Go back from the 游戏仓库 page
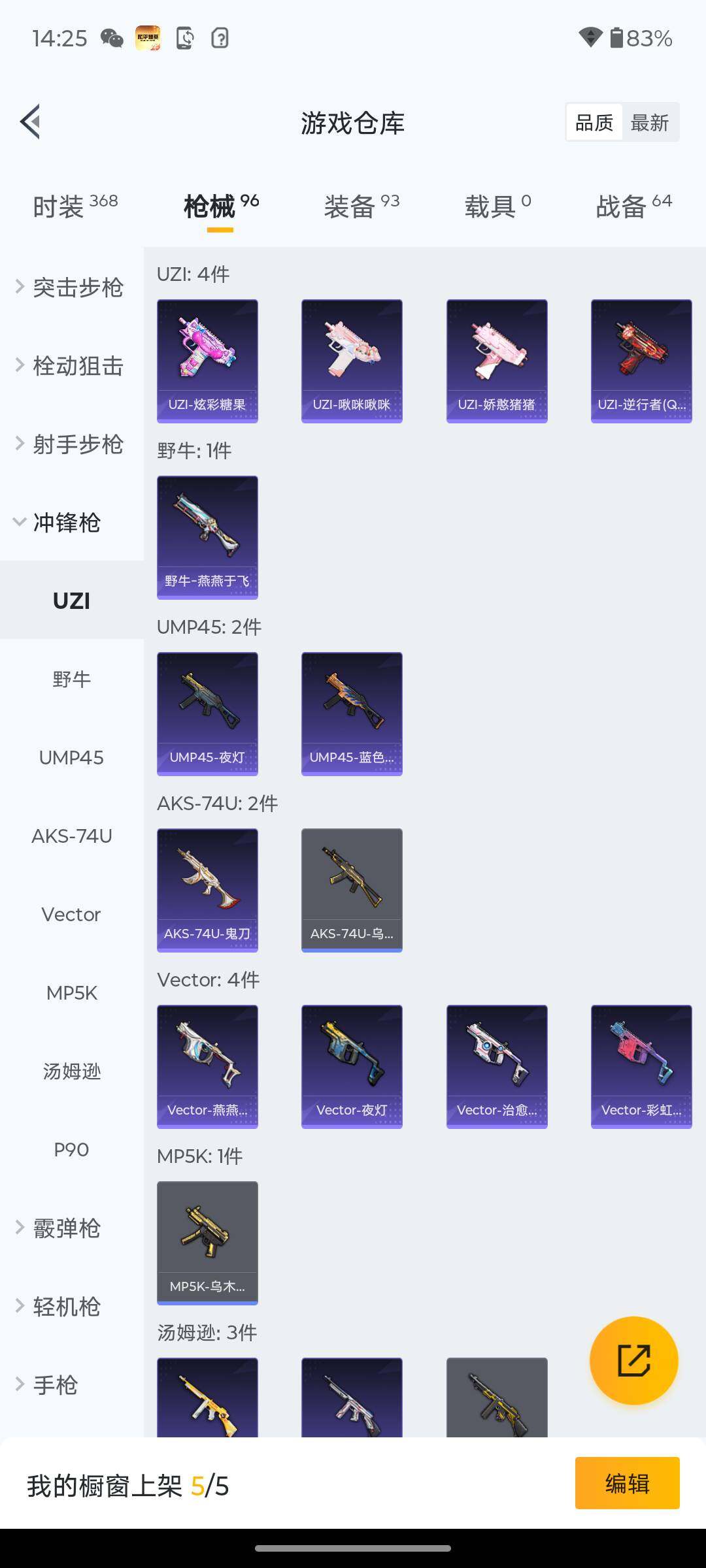Image resolution: width=706 pixels, height=1568 pixels. 31,122
